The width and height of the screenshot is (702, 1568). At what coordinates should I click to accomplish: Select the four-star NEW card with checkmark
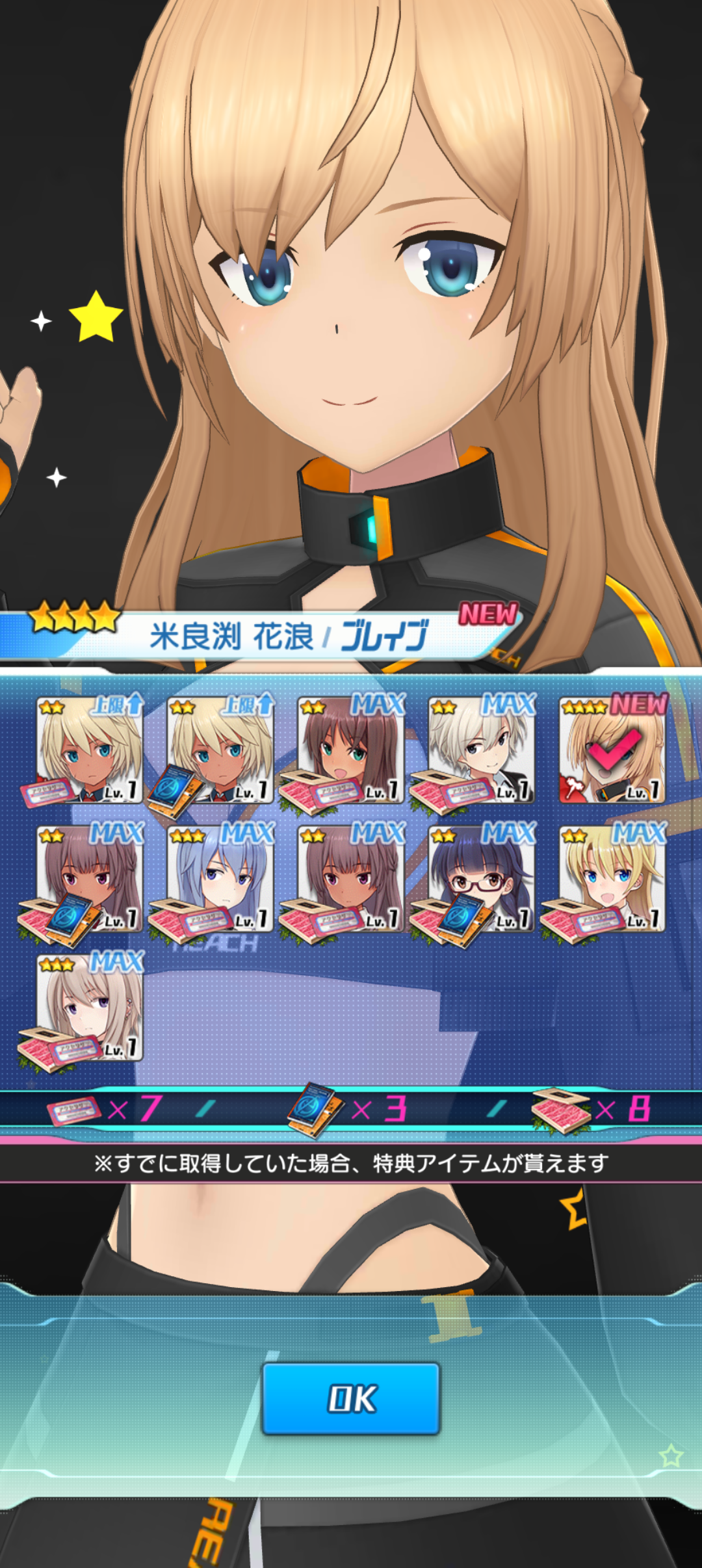612,750
